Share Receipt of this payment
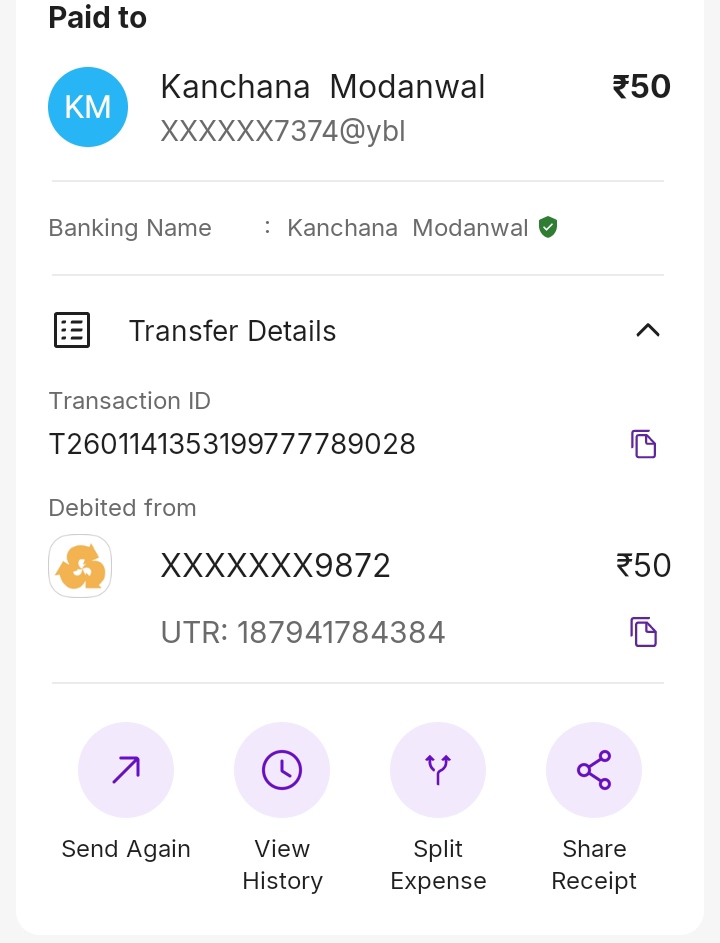The width and height of the screenshot is (720, 943). pyautogui.click(x=594, y=770)
